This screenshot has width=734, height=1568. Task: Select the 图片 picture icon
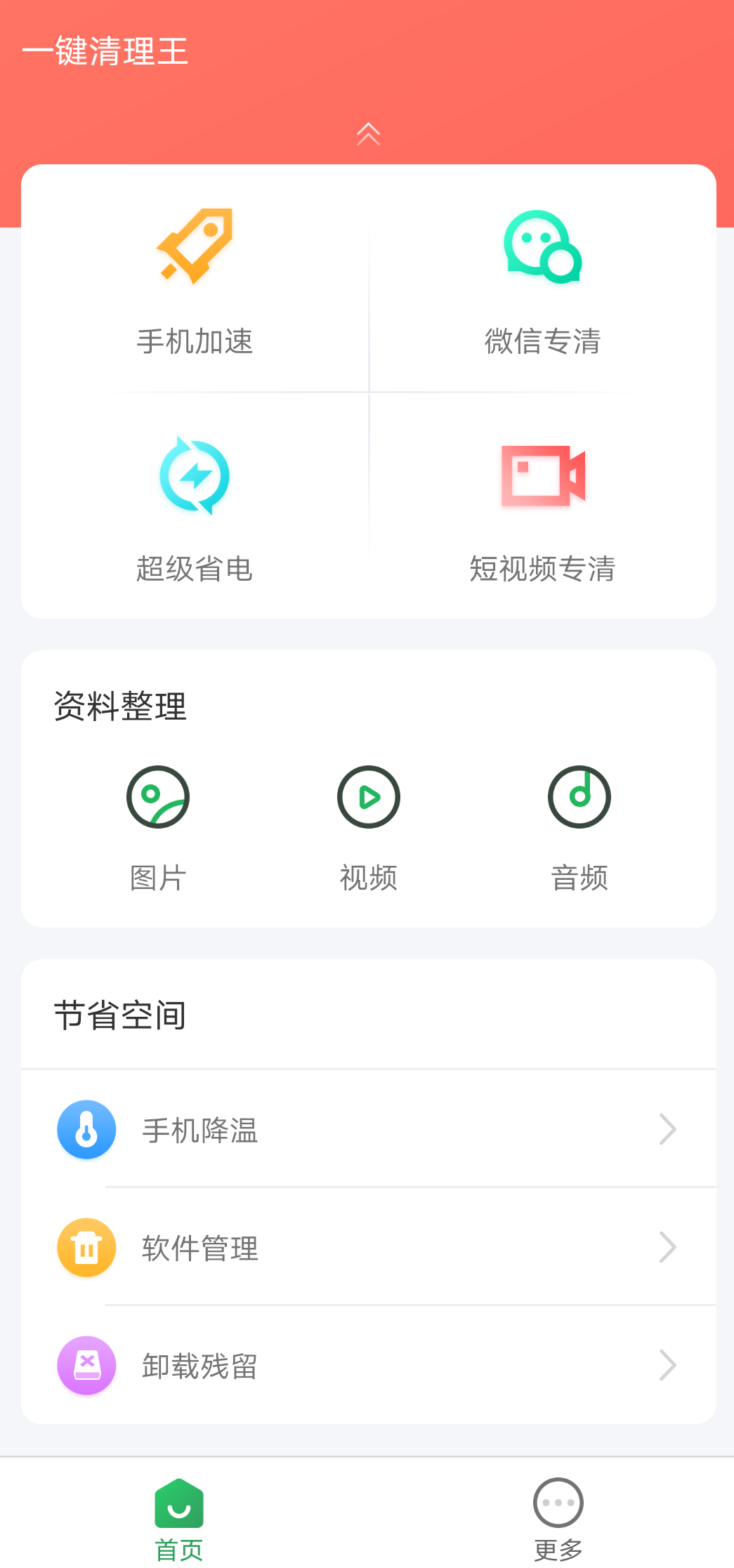[x=157, y=797]
